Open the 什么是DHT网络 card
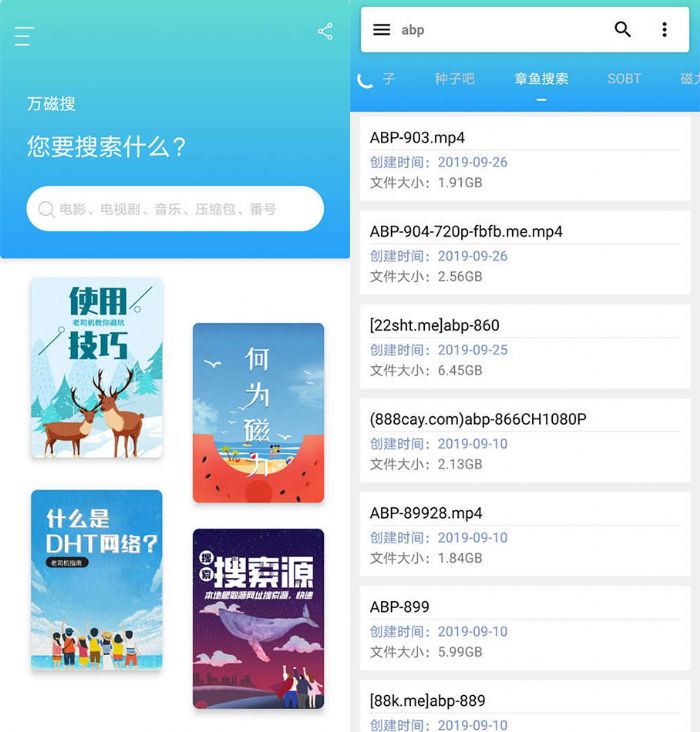Image resolution: width=700 pixels, height=732 pixels. [96, 579]
